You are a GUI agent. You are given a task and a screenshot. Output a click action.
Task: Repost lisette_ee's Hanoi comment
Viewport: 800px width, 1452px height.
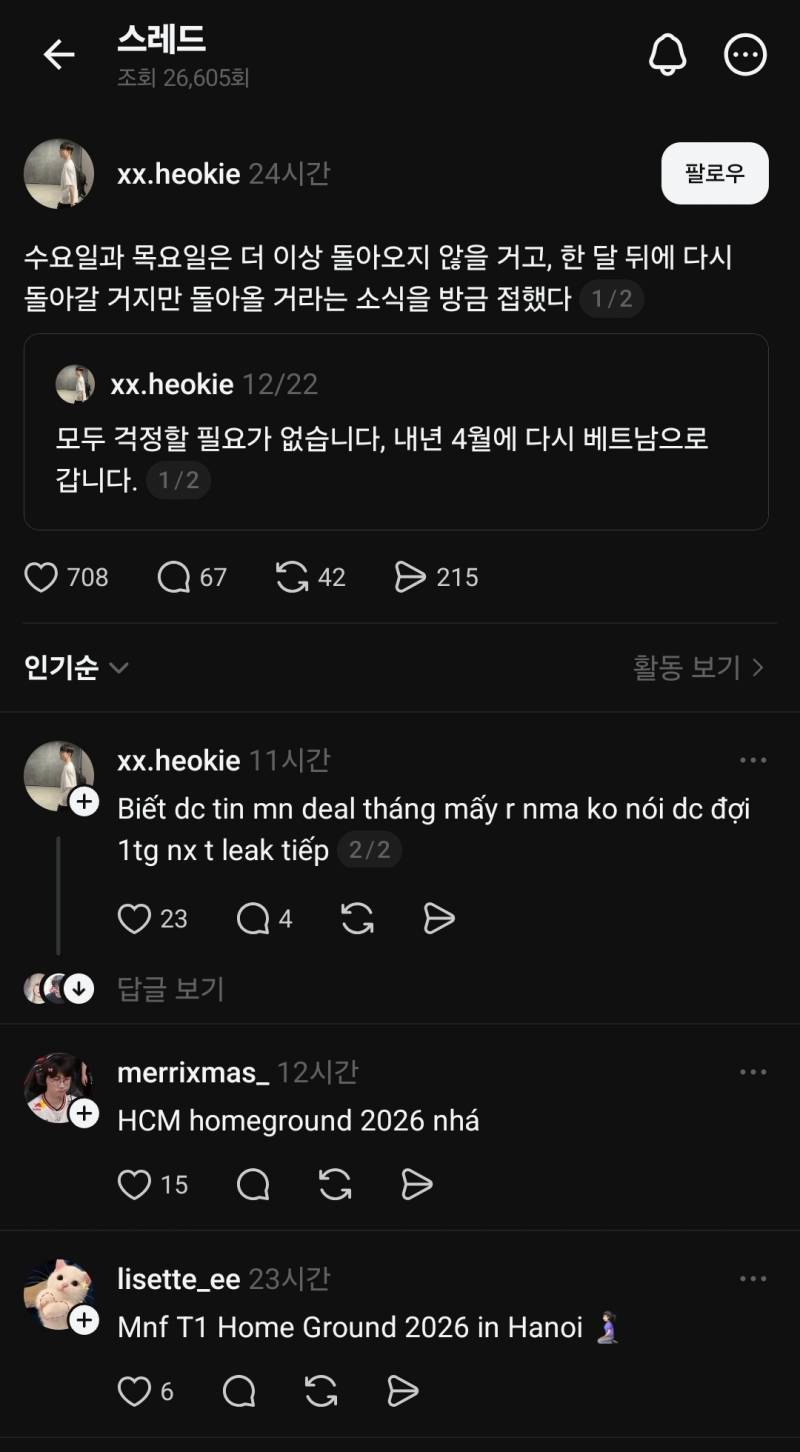320,1391
